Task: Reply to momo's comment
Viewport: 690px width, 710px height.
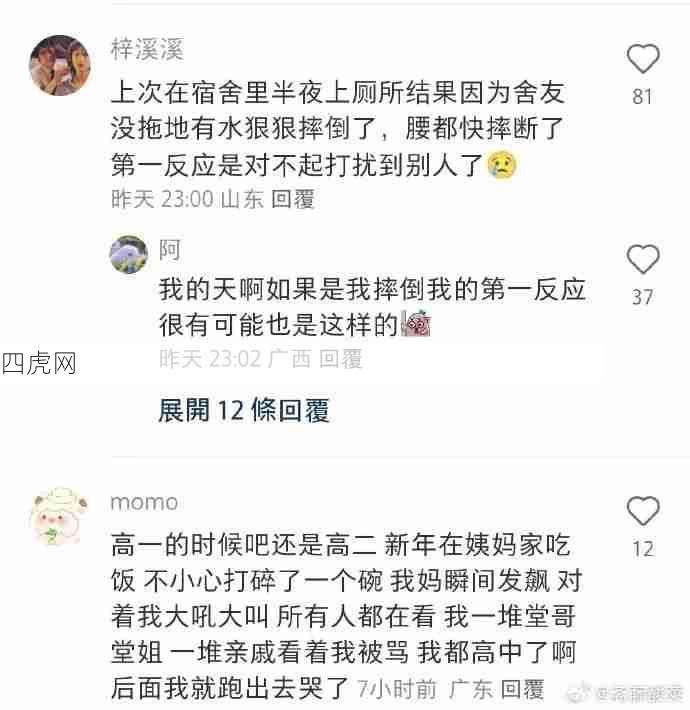Action: point(522,688)
